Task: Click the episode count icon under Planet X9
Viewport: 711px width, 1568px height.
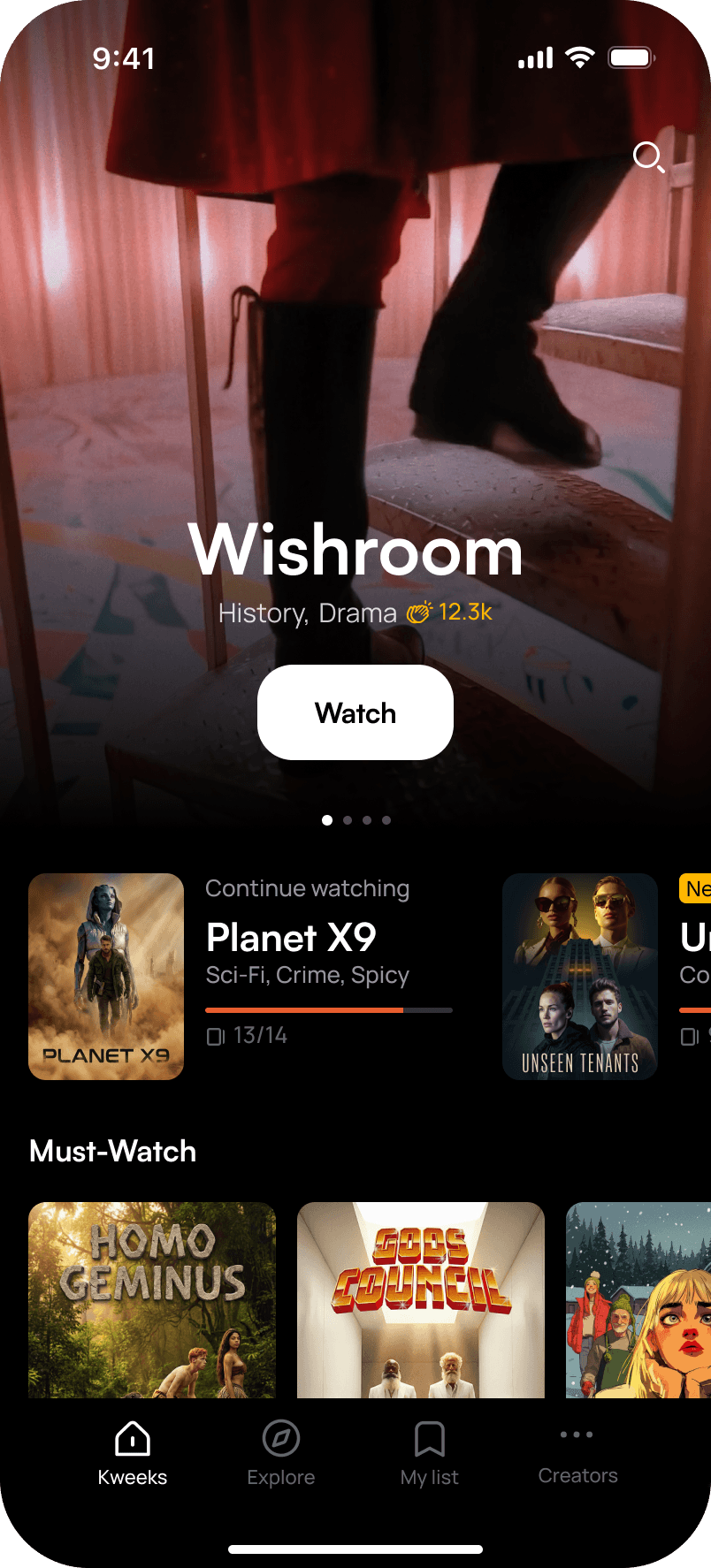Action: (215, 1036)
